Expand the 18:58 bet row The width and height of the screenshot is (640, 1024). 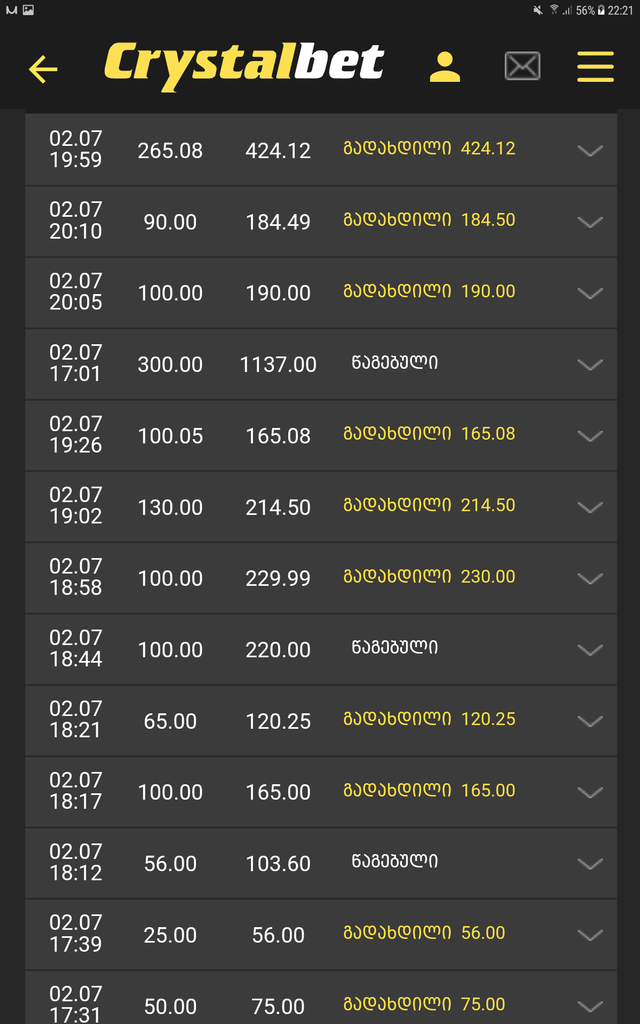point(590,578)
